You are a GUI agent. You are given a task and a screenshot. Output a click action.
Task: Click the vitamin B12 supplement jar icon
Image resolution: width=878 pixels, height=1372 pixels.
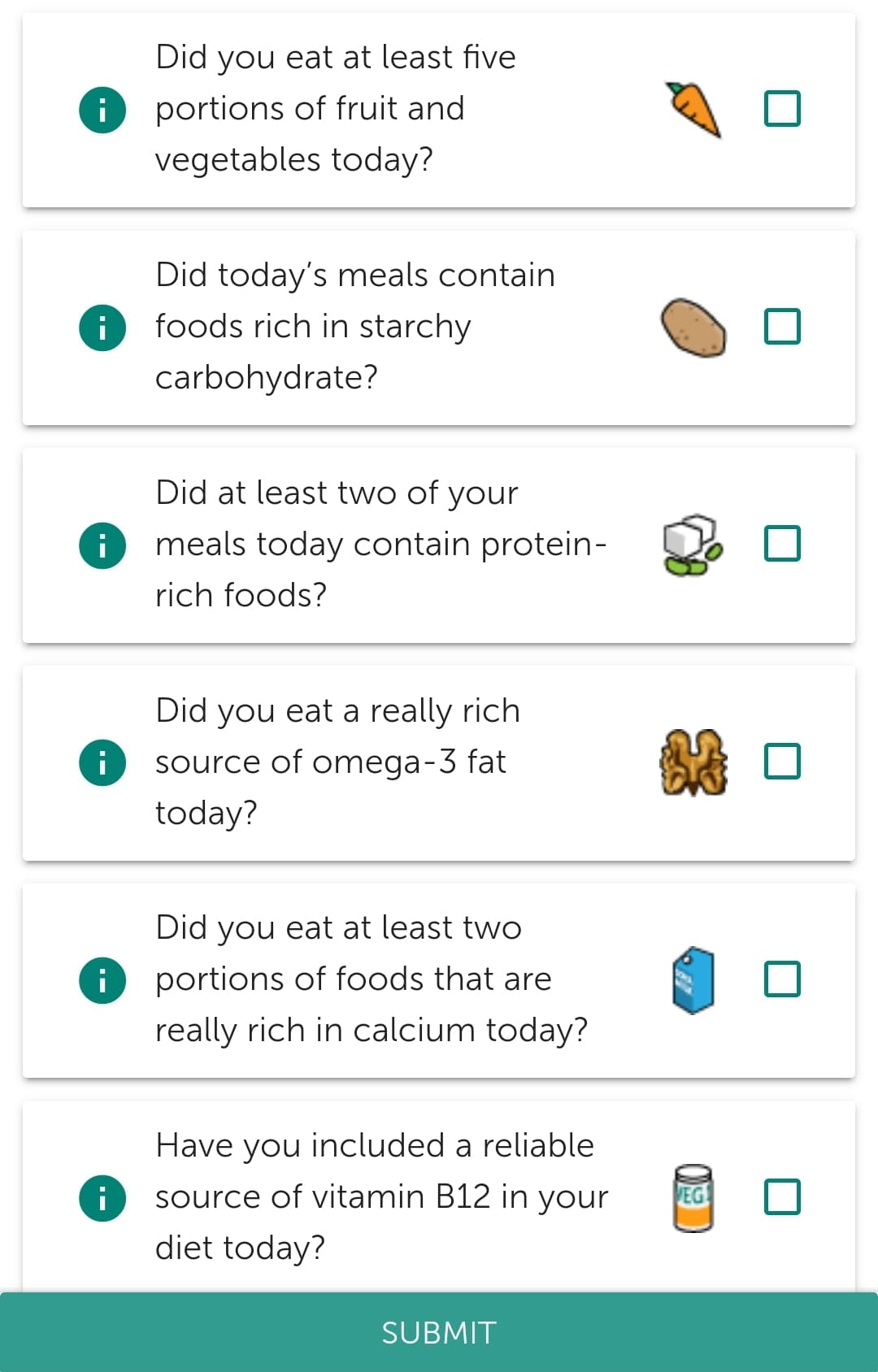coord(693,1196)
